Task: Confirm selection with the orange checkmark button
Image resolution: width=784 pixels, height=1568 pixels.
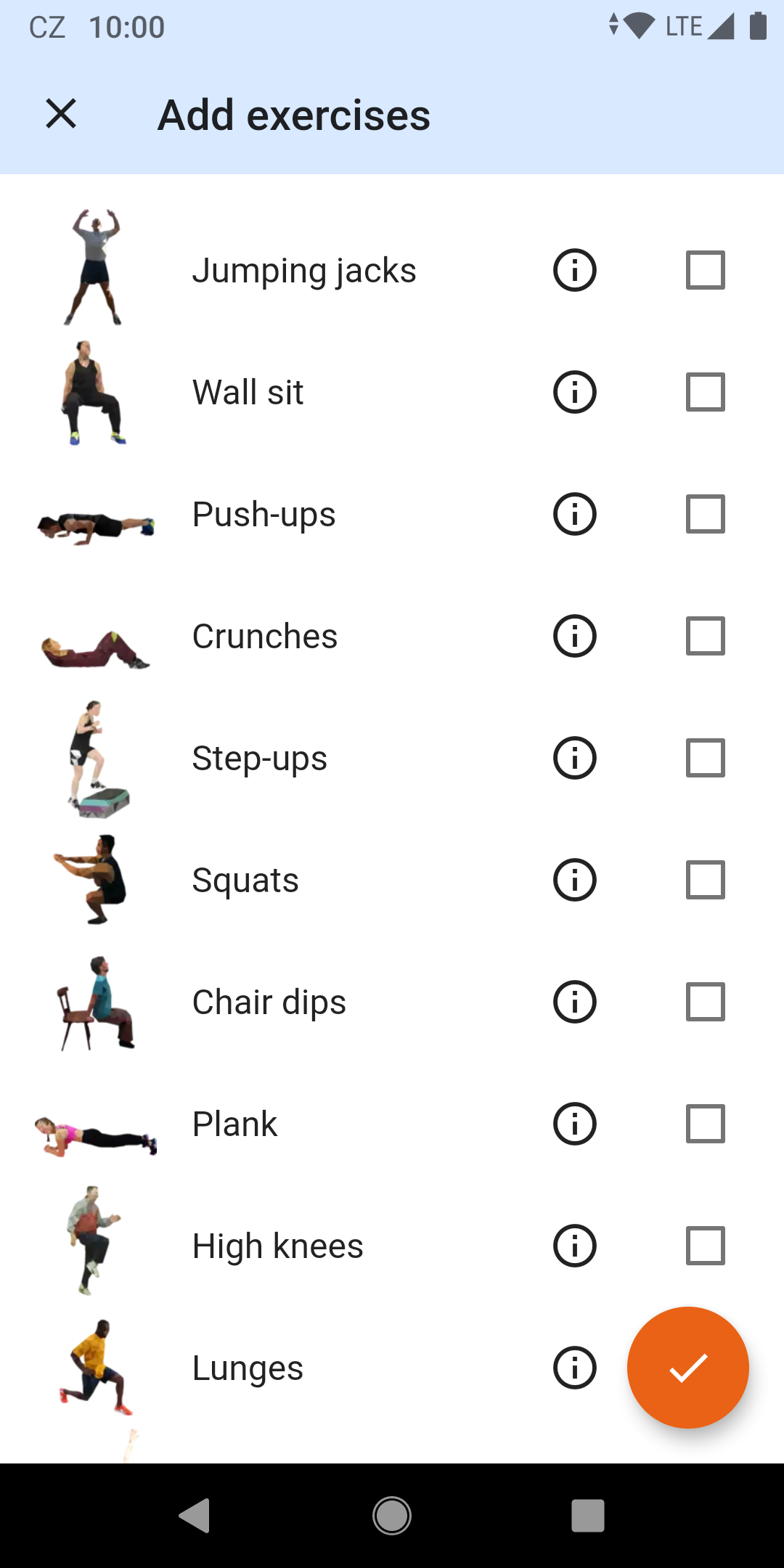Action: (x=687, y=1368)
